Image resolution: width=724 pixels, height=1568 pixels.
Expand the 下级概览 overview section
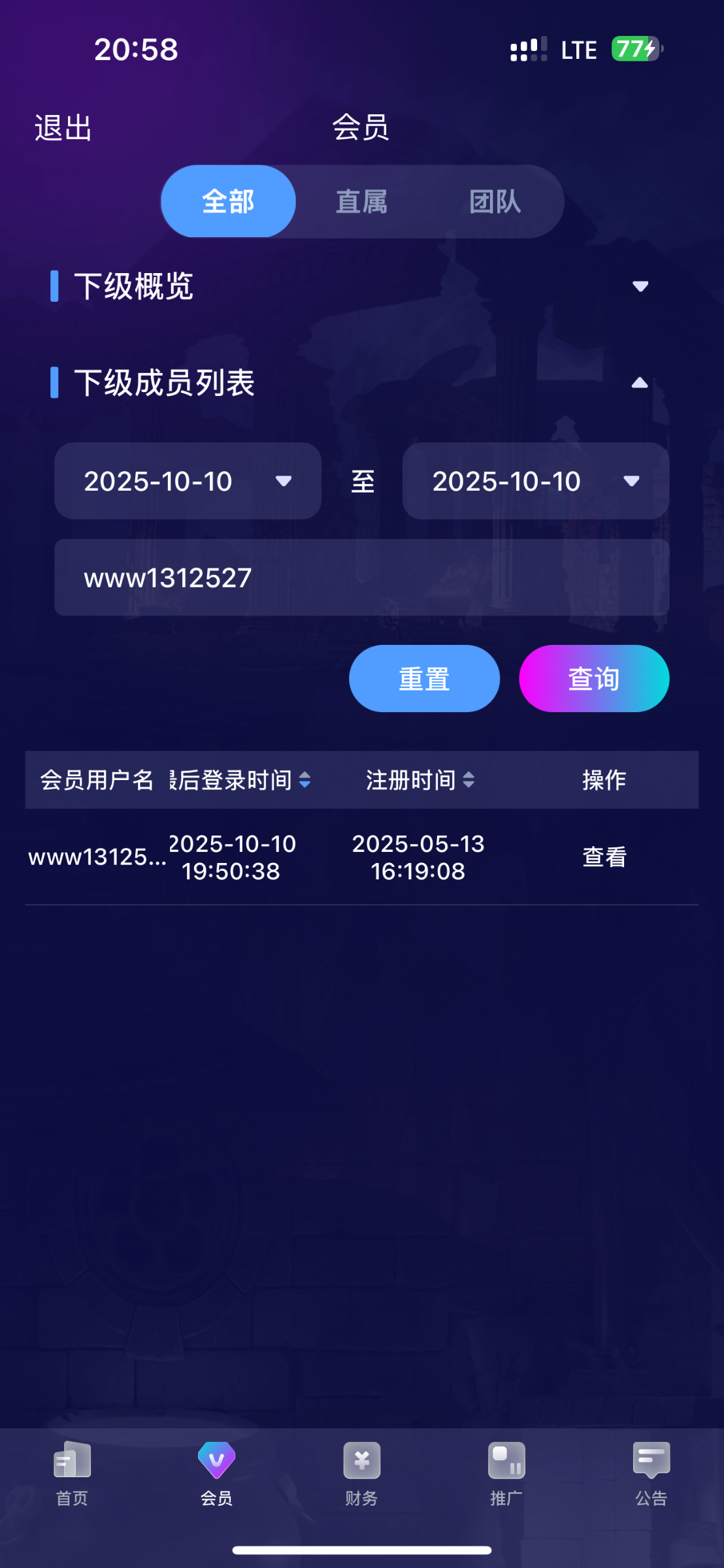638,286
